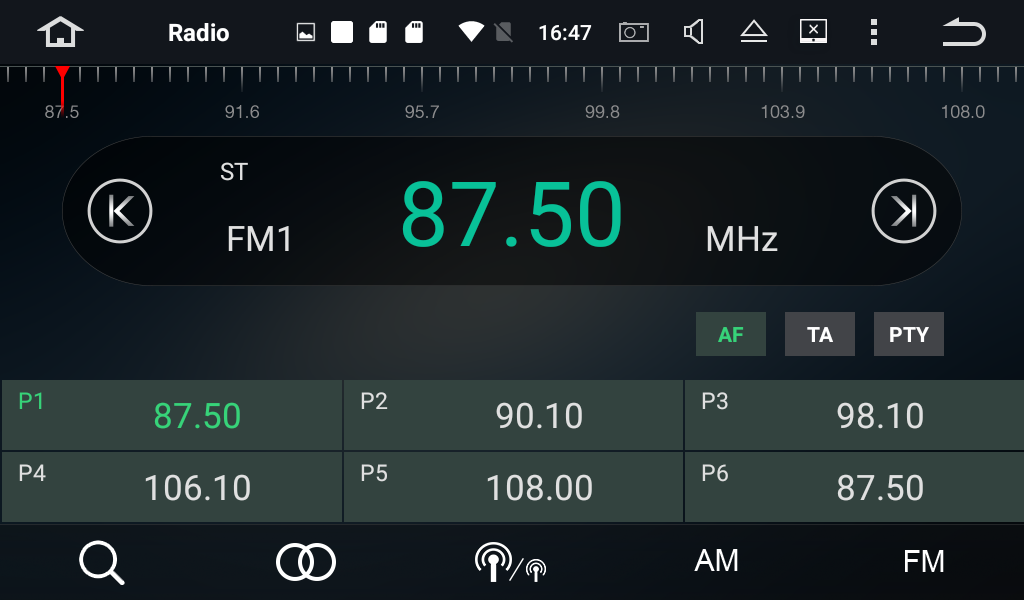This screenshot has width=1024, height=600.
Task: Open the PTY program type
Action: click(908, 334)
